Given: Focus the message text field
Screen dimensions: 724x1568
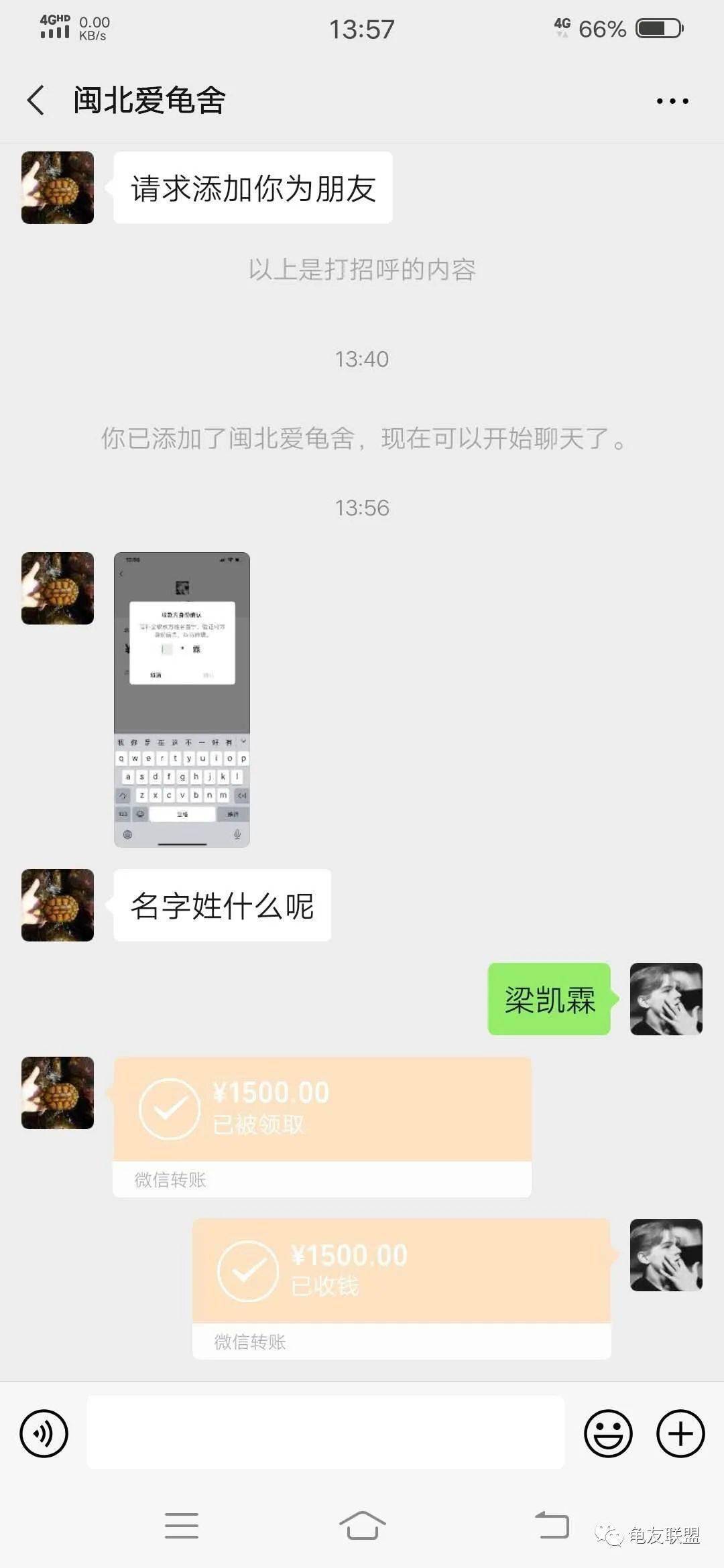Looking at the screenshot, I should (325, 1434).
